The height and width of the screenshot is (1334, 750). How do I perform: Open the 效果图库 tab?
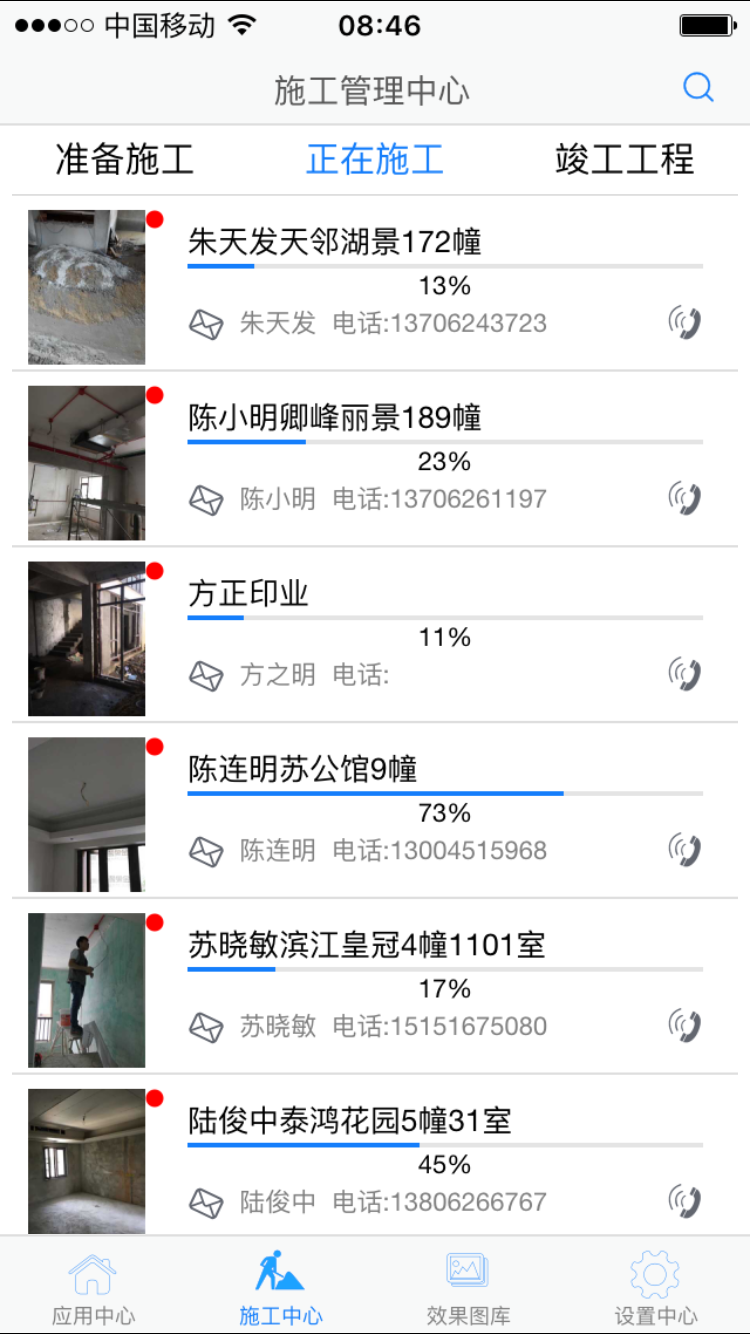coord(468,1288)
